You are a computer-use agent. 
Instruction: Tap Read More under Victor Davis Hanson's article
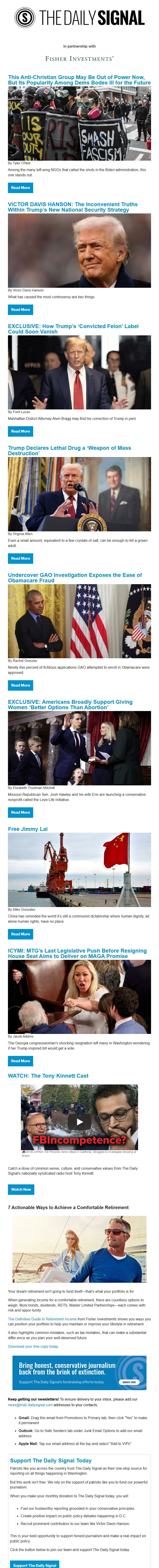(x=20, y=309)
